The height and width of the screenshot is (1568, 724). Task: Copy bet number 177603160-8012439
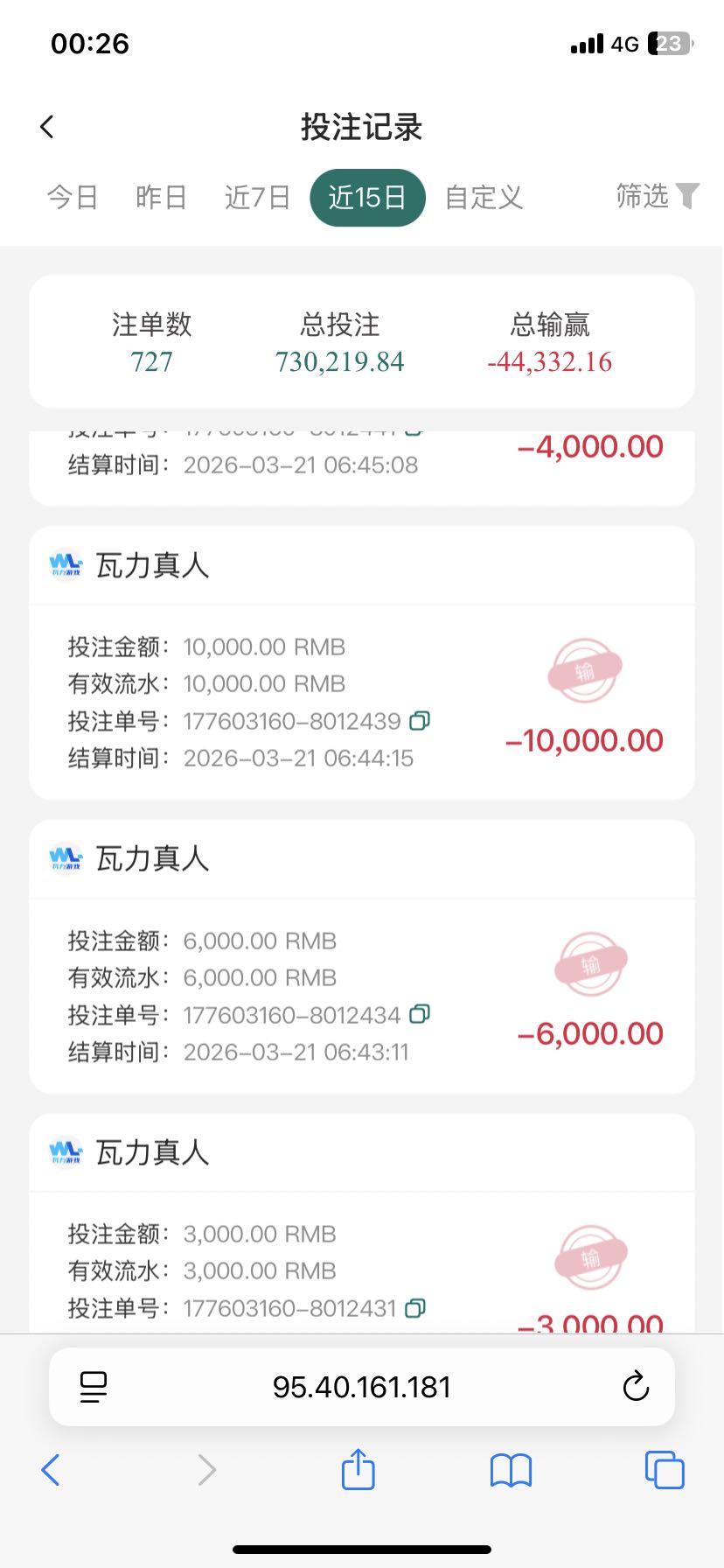[x=421, y=721]
